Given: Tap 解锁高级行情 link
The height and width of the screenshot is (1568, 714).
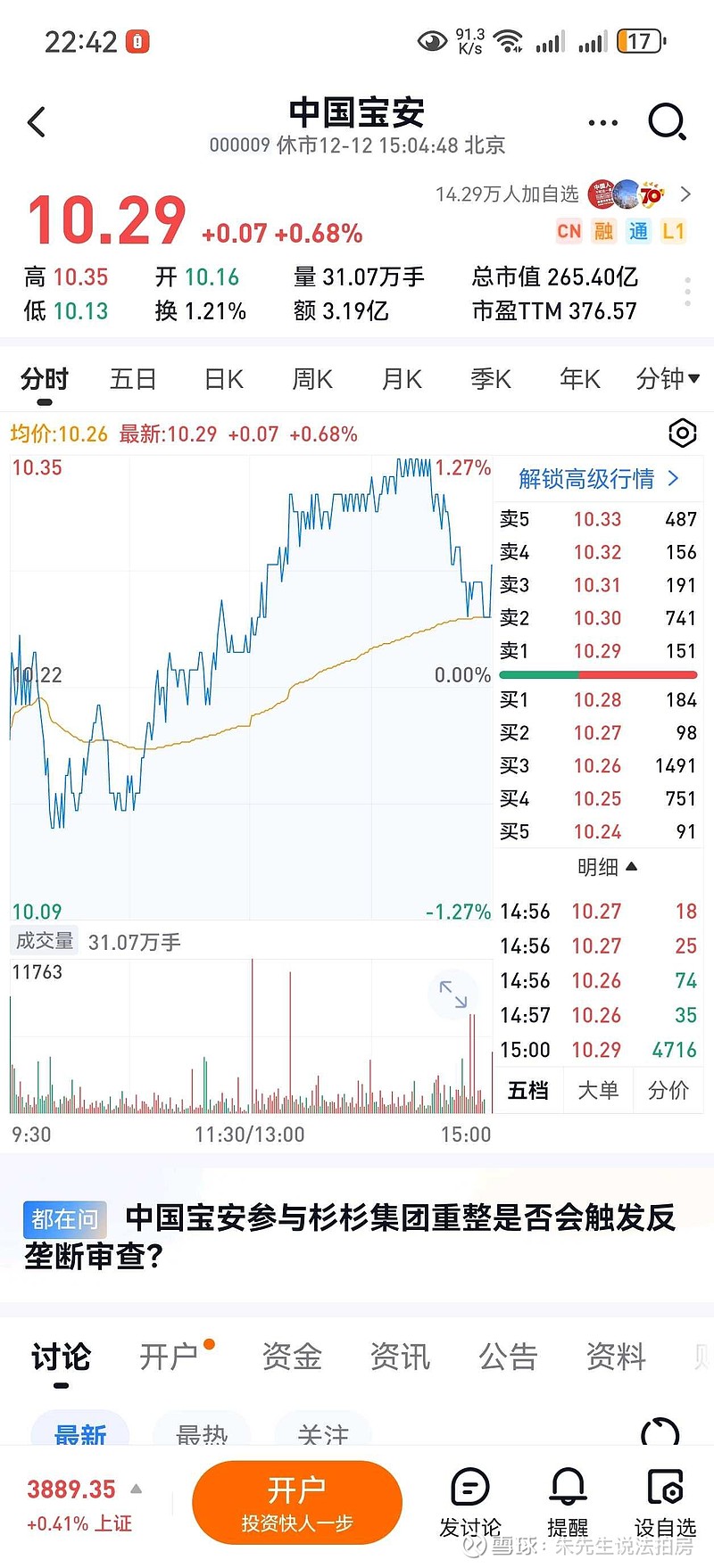Looking at the screenshot, I should pos(598,479).
